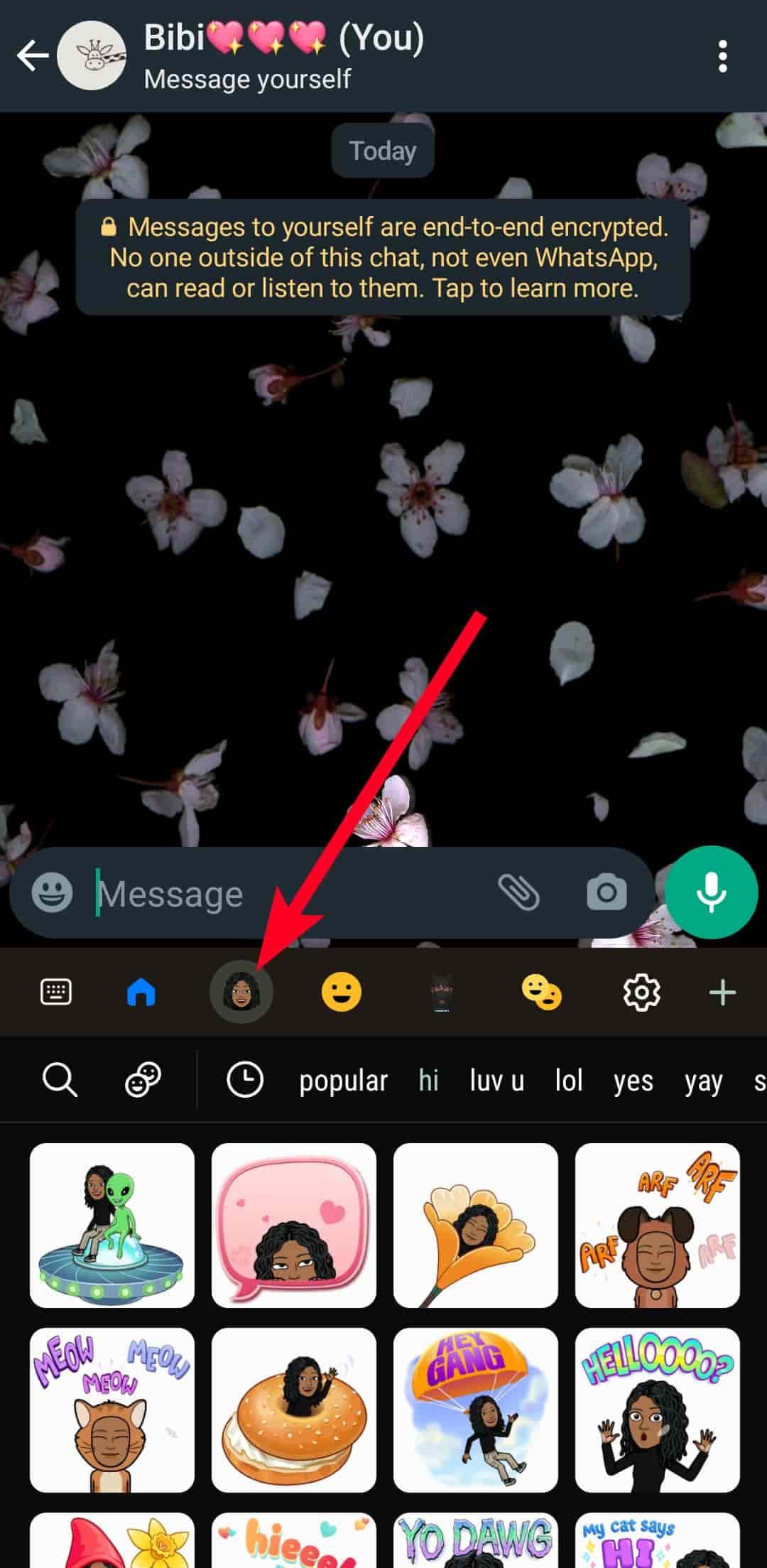
Task: Open sticker settings gear
Action: click(x=641, y=992)
